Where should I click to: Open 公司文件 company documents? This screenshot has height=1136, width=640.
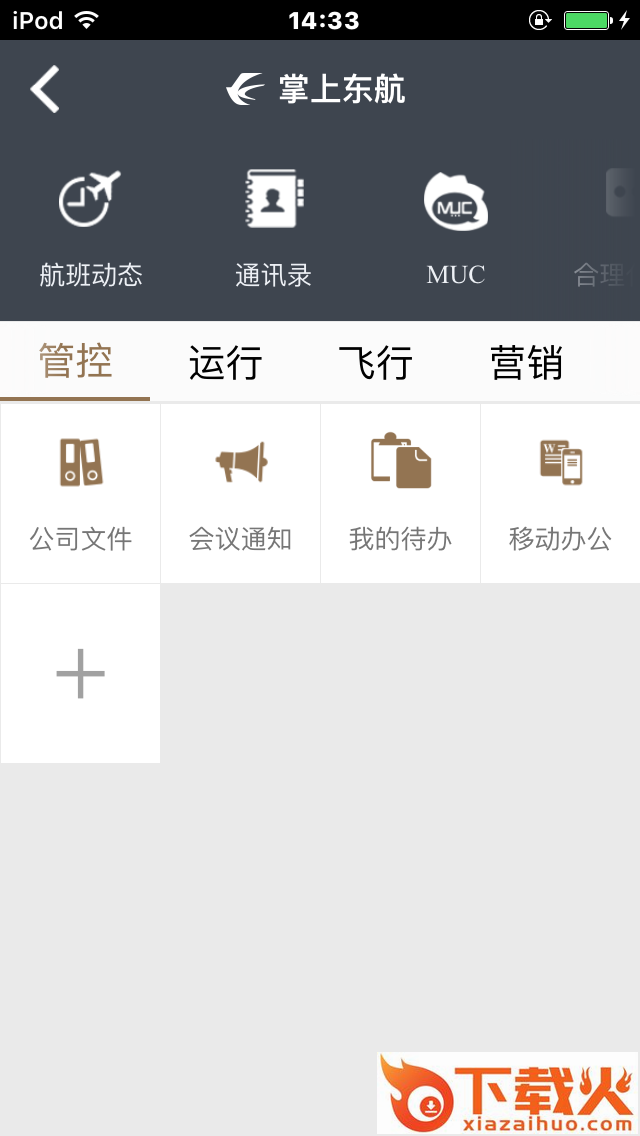[x=80, y=493]
